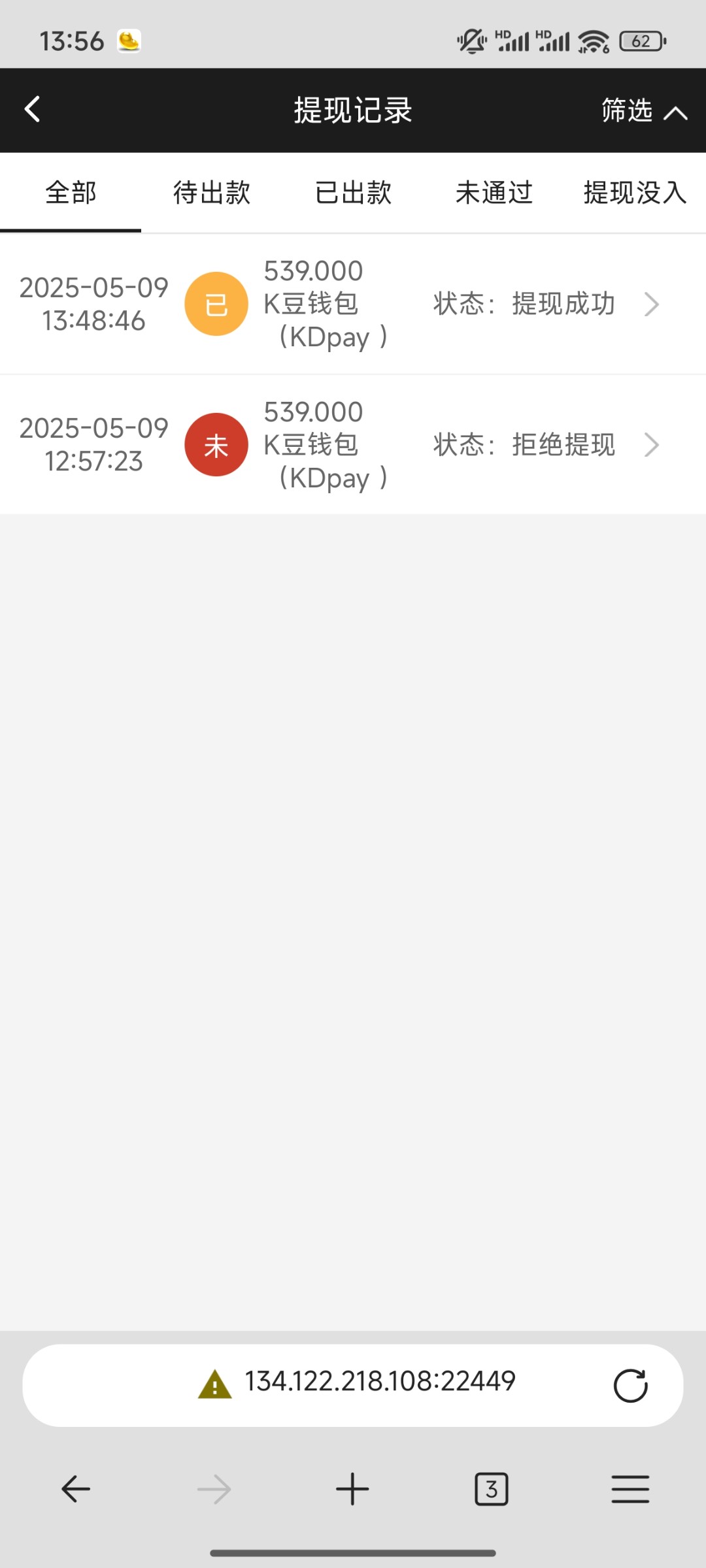
Task: Open the 未通过 tab
Action: (x=494, y=193)
